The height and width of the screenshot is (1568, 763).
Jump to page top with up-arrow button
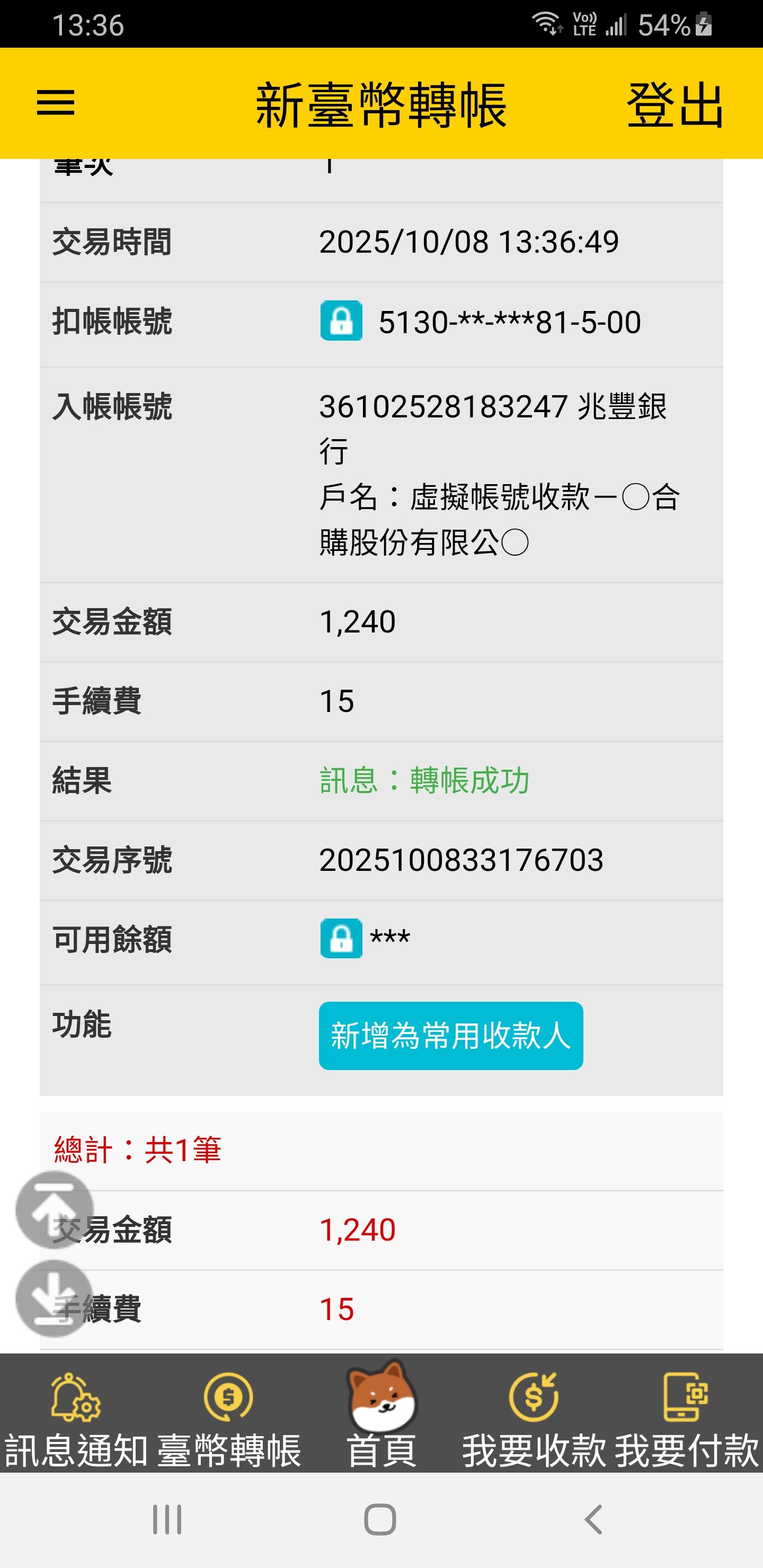tap(54, 1209)
